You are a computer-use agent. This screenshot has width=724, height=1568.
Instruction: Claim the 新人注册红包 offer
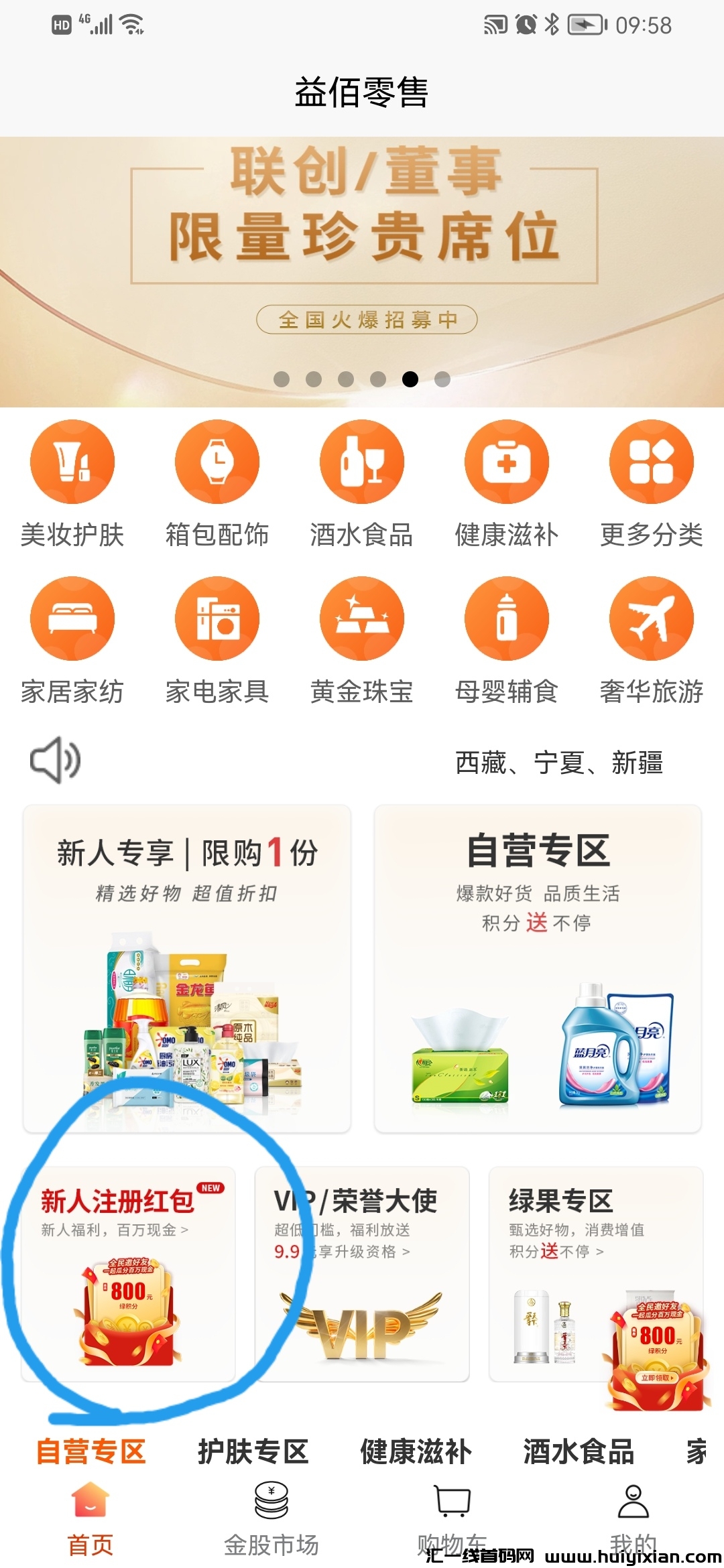[x=128, y=1273]
